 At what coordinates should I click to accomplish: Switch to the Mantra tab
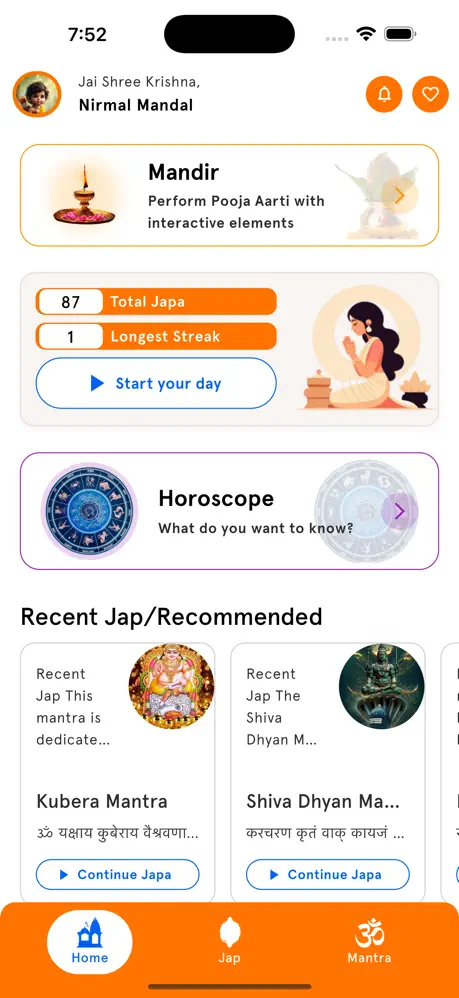click(x=369, y=942)
